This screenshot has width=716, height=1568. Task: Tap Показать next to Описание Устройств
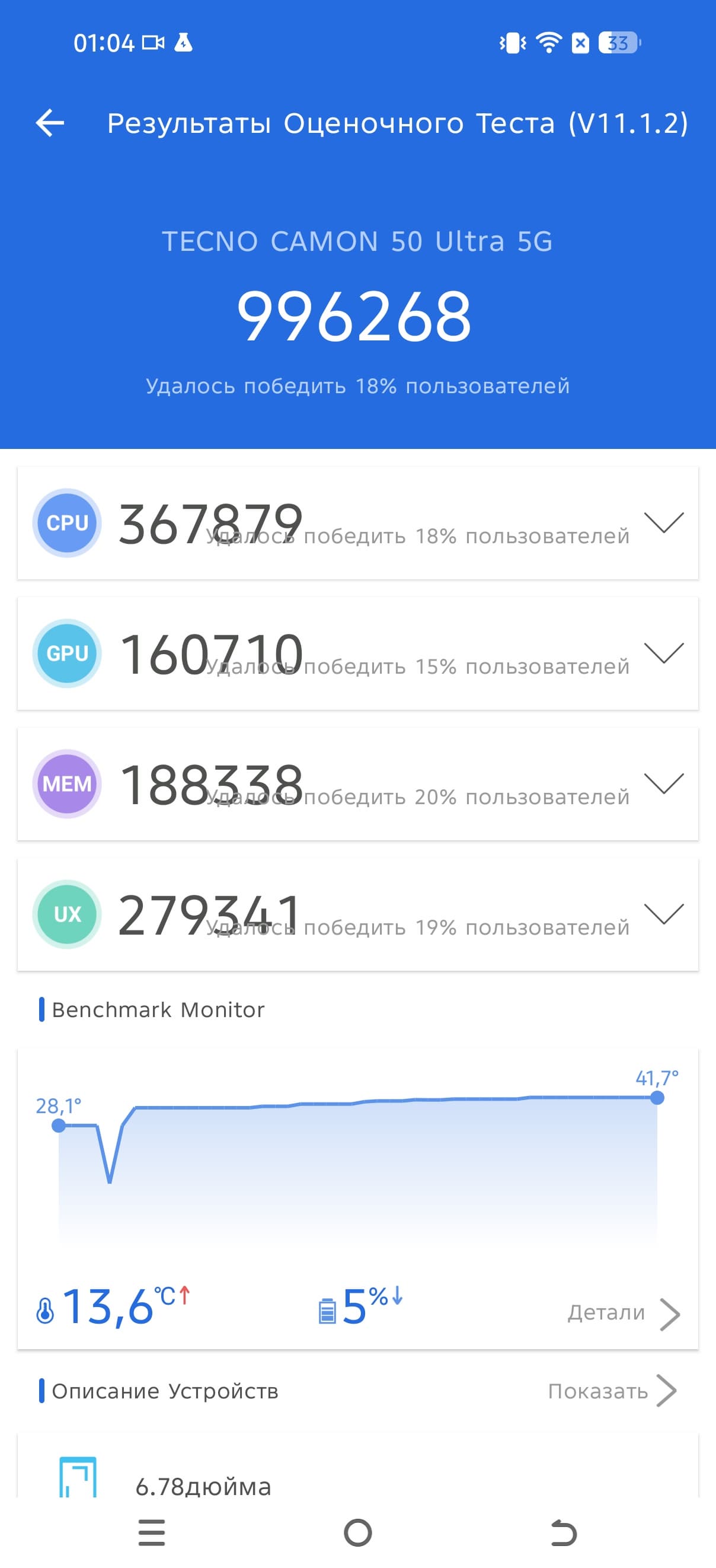tap(612, 1391)
